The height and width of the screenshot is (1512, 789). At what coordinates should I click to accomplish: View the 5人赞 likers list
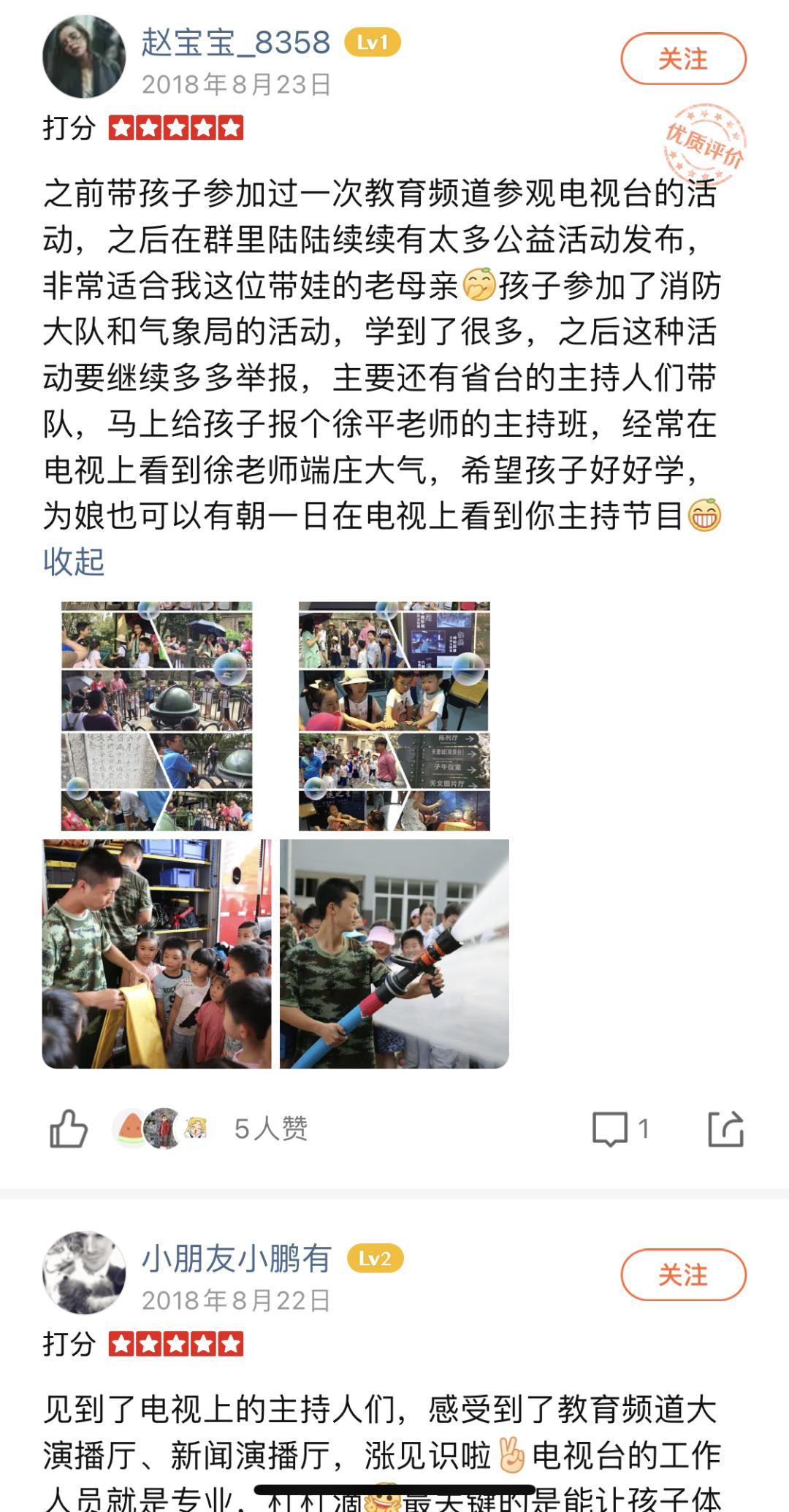270,1129
